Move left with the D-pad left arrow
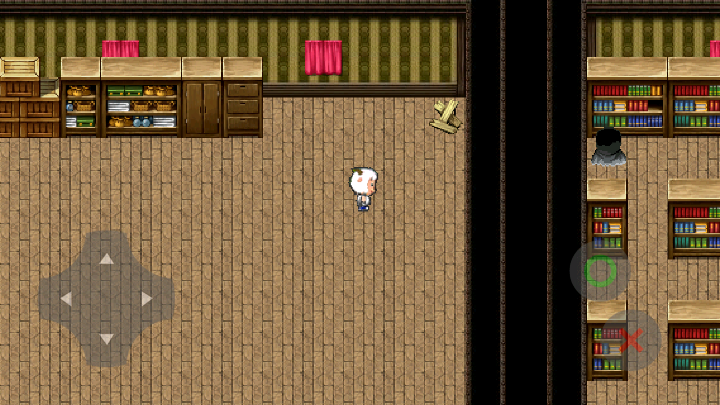Image resolution: width=720 pixels, height=405 pixels. (66, 298)
